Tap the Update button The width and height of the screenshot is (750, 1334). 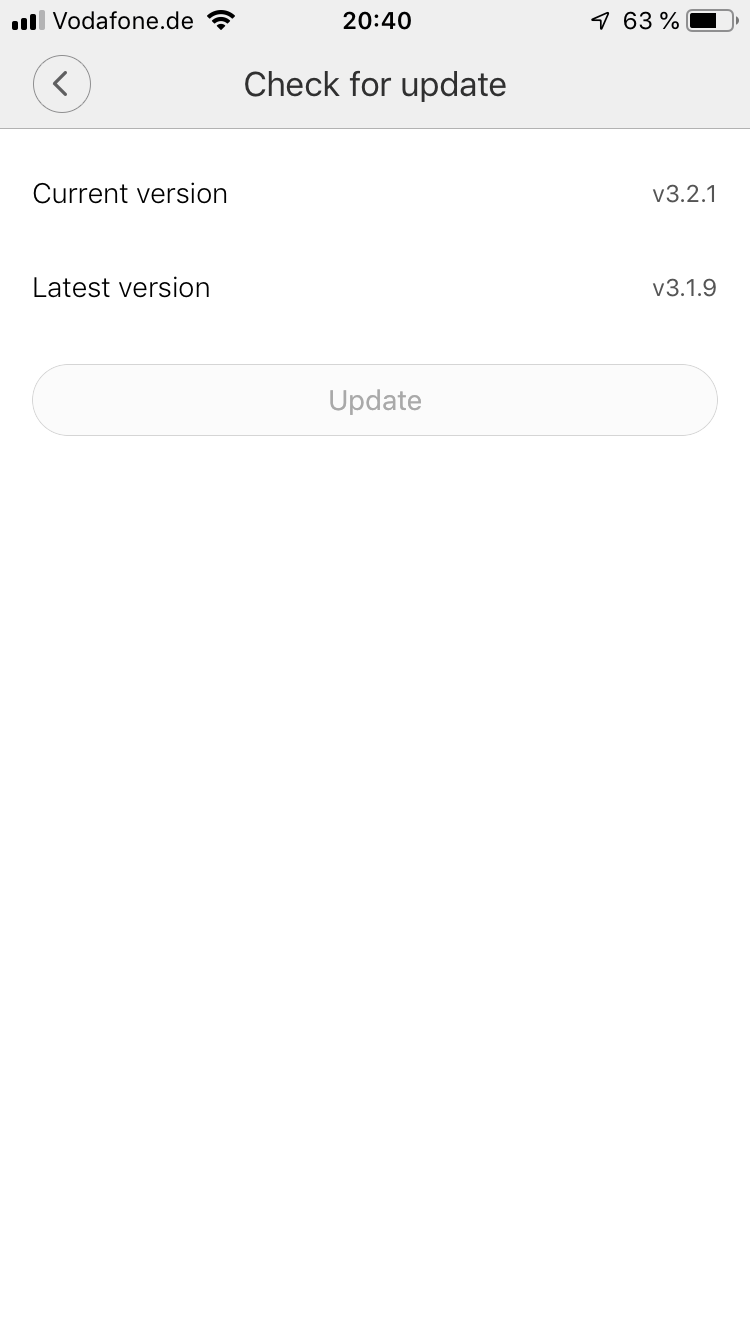coord(375,400)
